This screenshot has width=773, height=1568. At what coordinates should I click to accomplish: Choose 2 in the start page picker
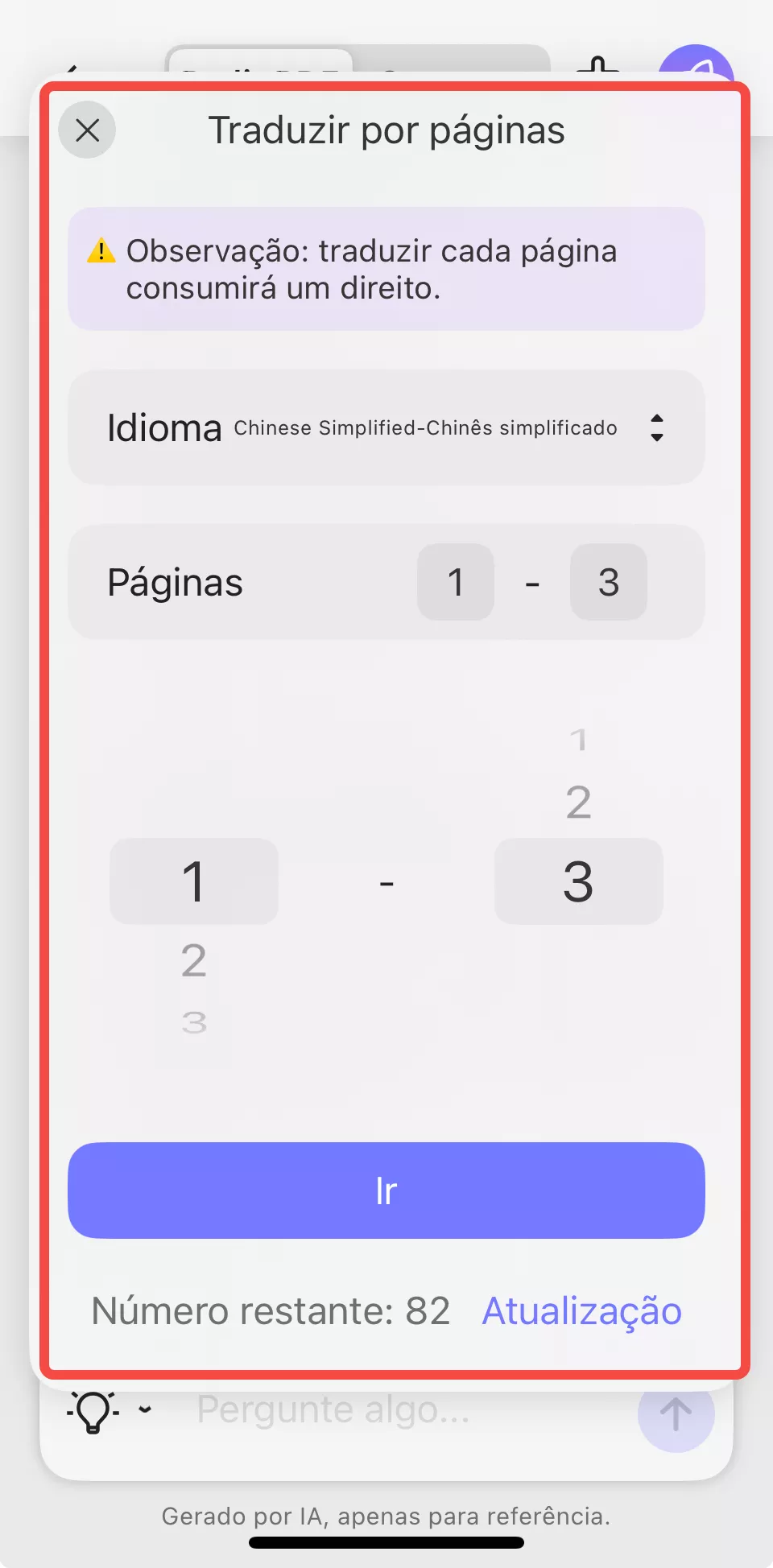(193, 960)
